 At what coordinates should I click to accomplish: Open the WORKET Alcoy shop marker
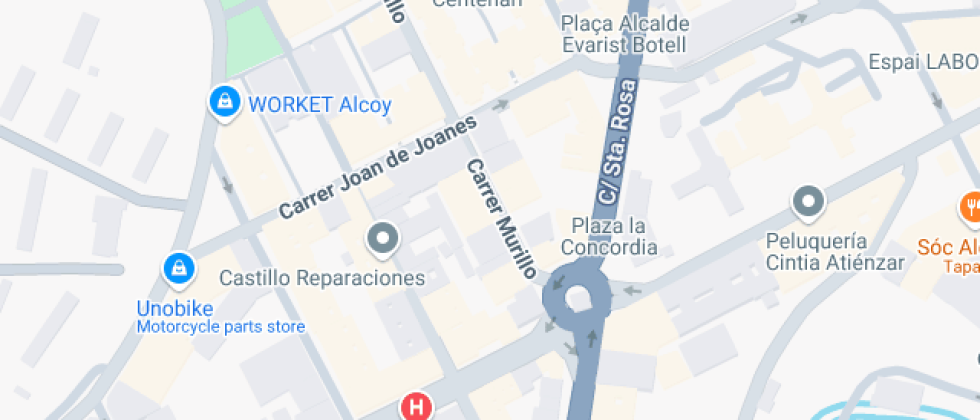coord(224,102)
